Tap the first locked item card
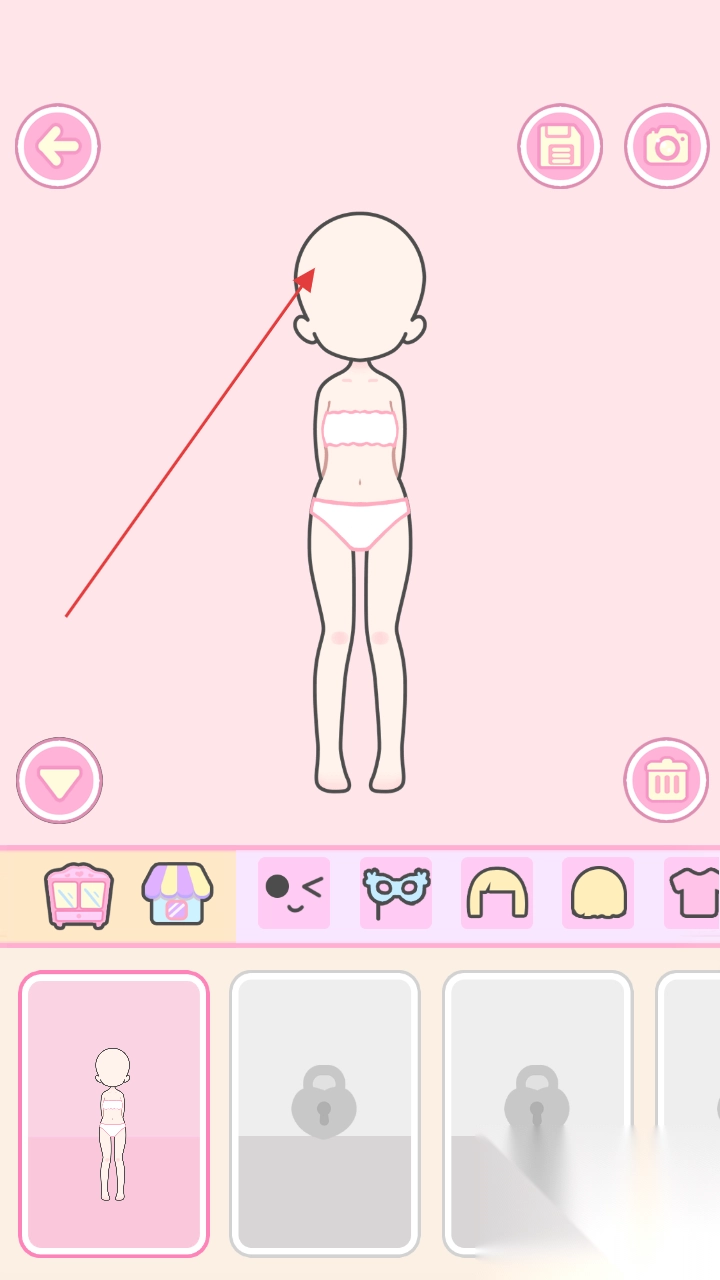 (x=325, y=1113)
